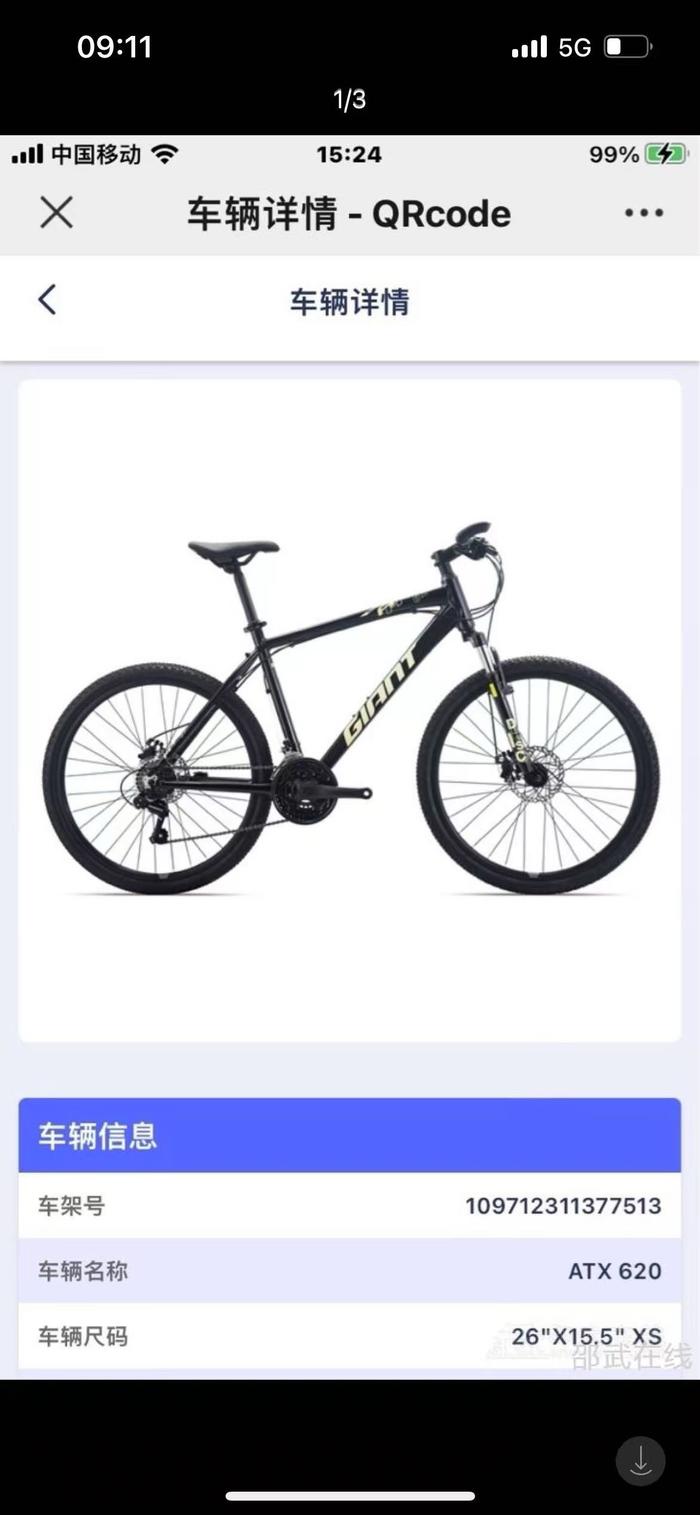Download the current image
Viewport: 700px width, 1515px height.
click(640, 1461)
